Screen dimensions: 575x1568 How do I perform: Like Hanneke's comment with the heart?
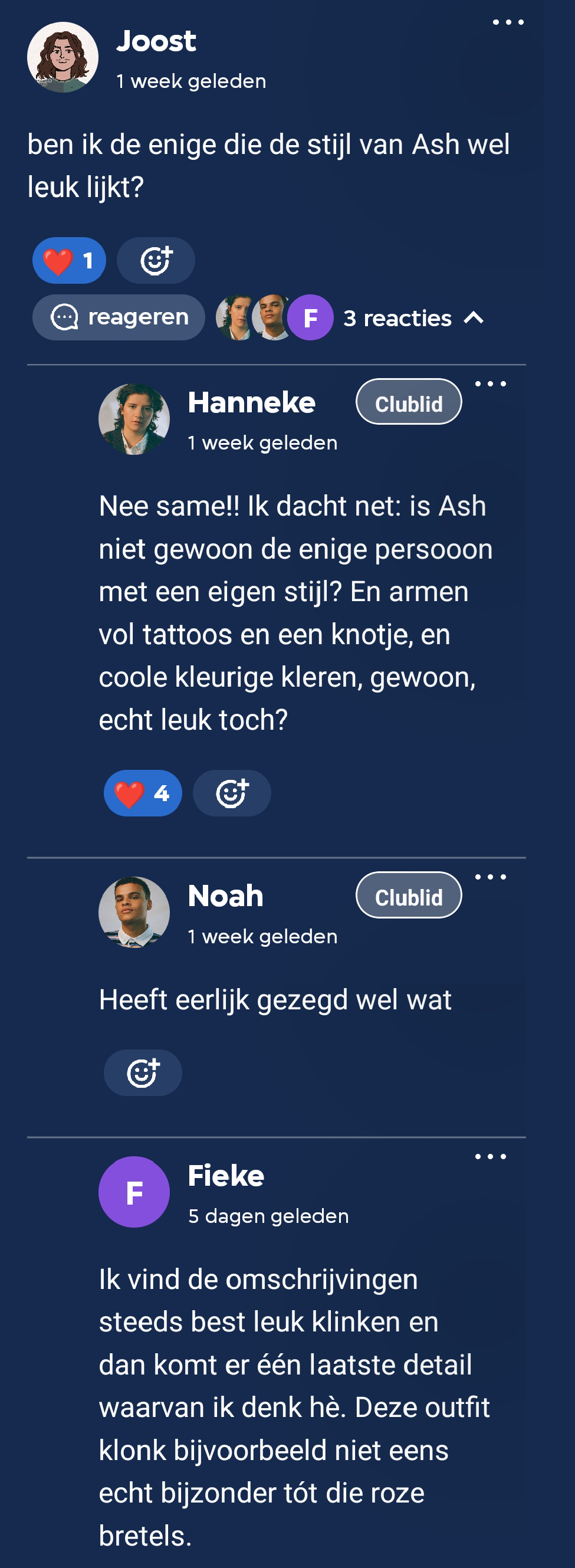pyautogui.click(x=142, y=793)
